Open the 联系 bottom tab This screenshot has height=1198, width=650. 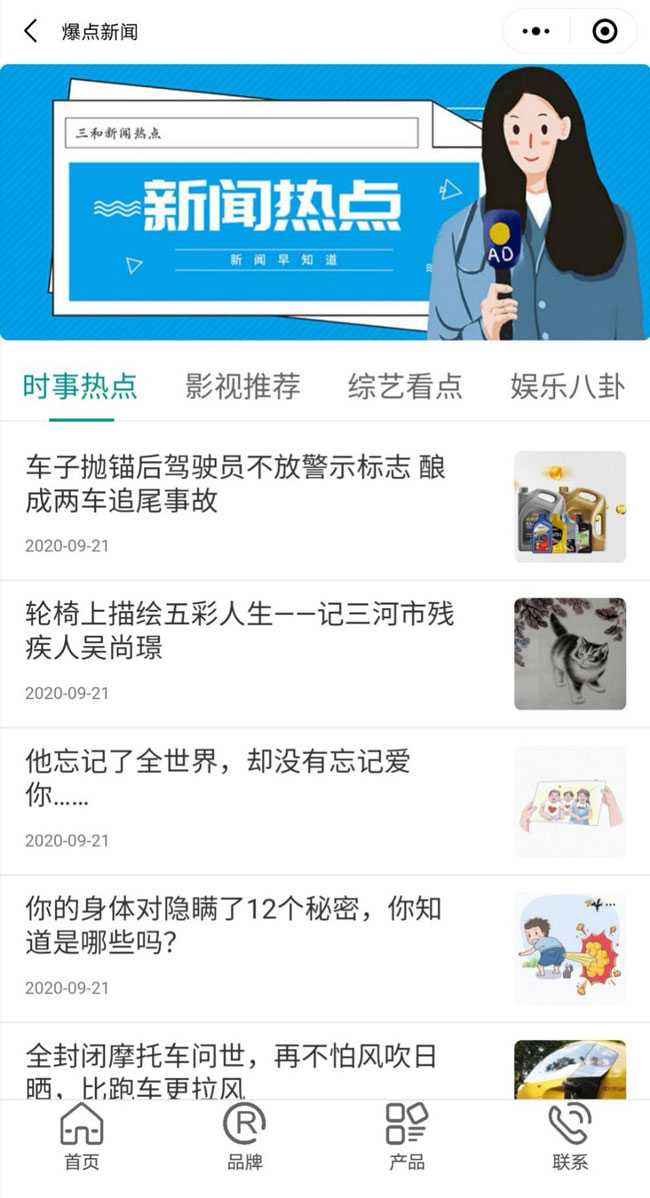tap(569, 1138)
